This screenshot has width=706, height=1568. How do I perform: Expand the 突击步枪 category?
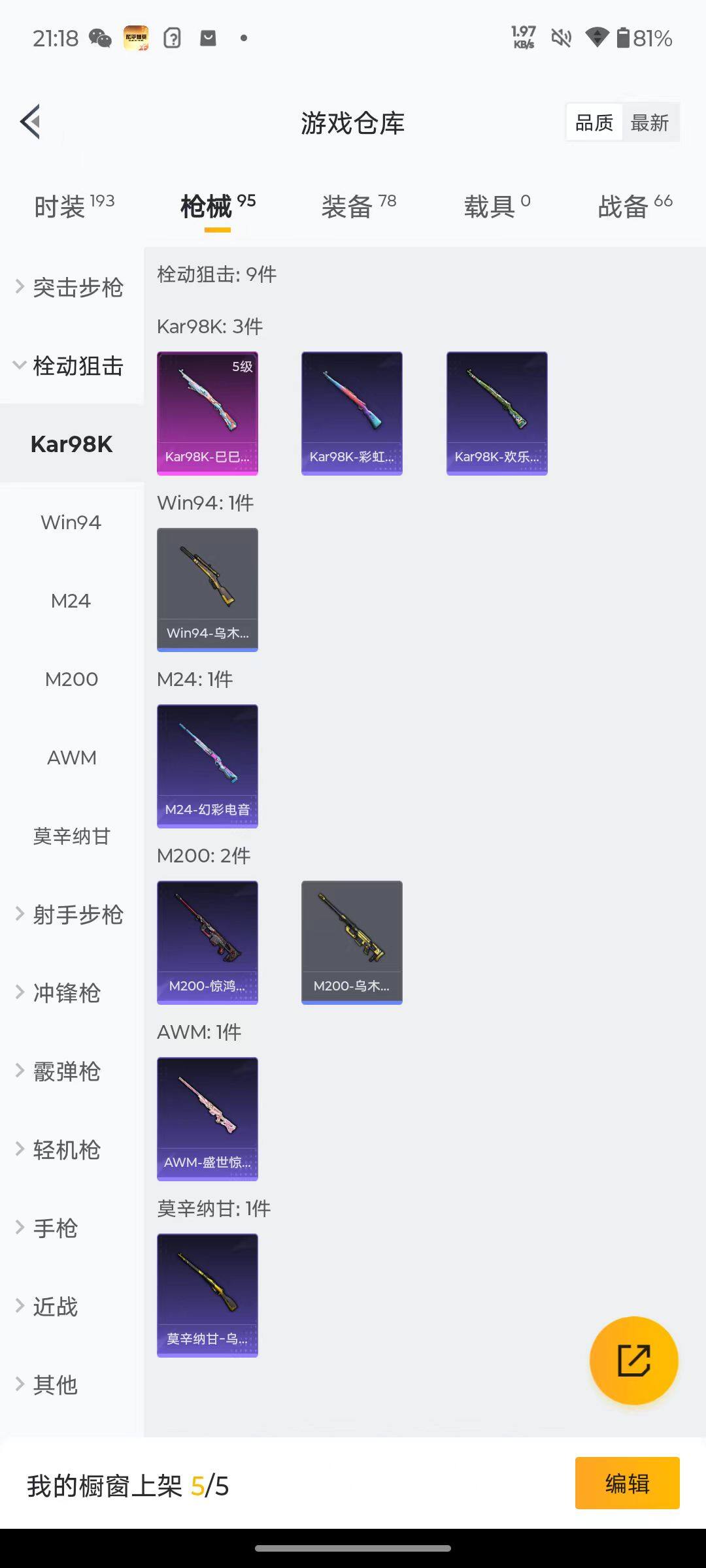(71, 287)
